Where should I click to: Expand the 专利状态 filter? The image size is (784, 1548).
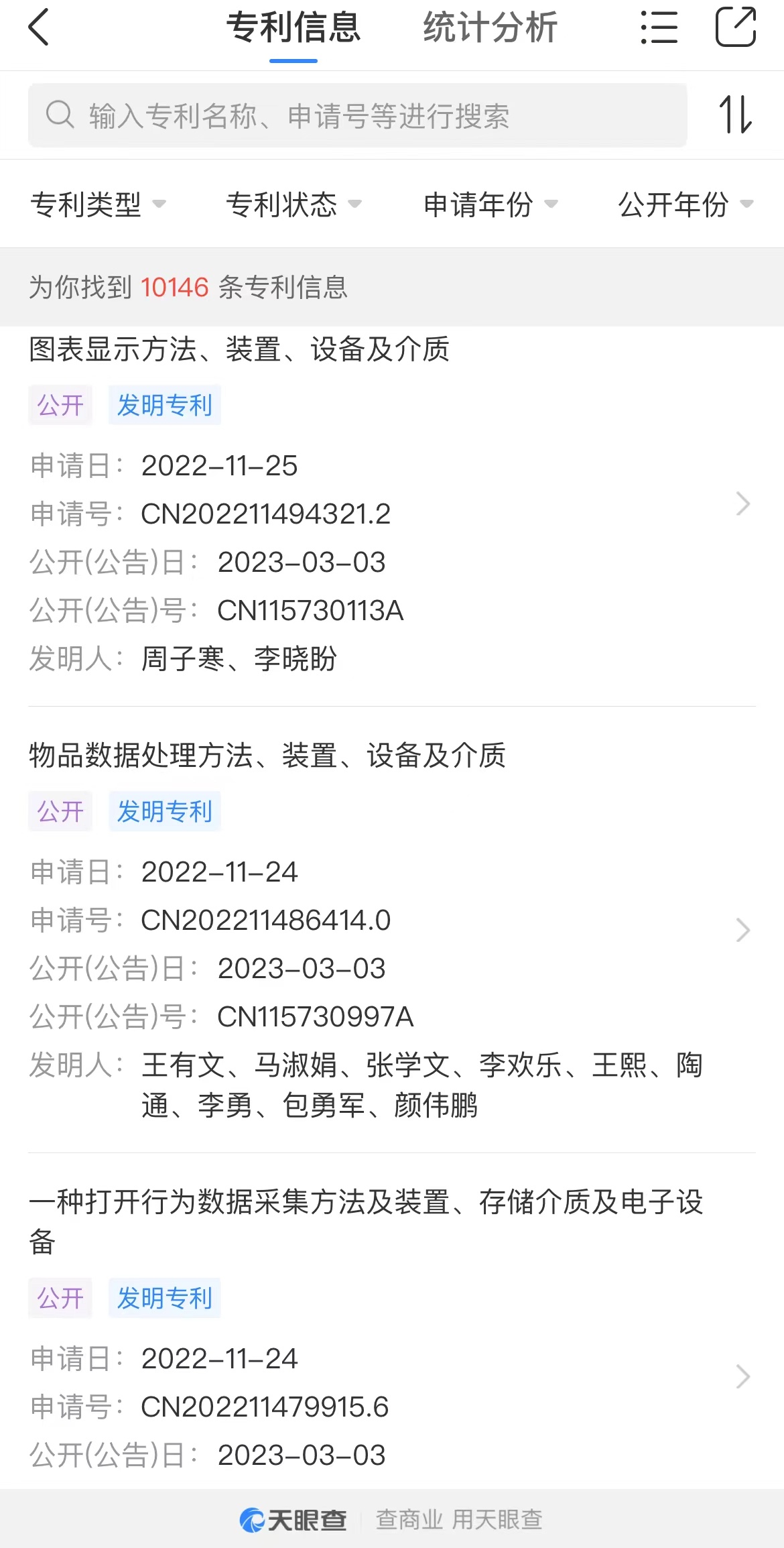[x=293, y=204]
